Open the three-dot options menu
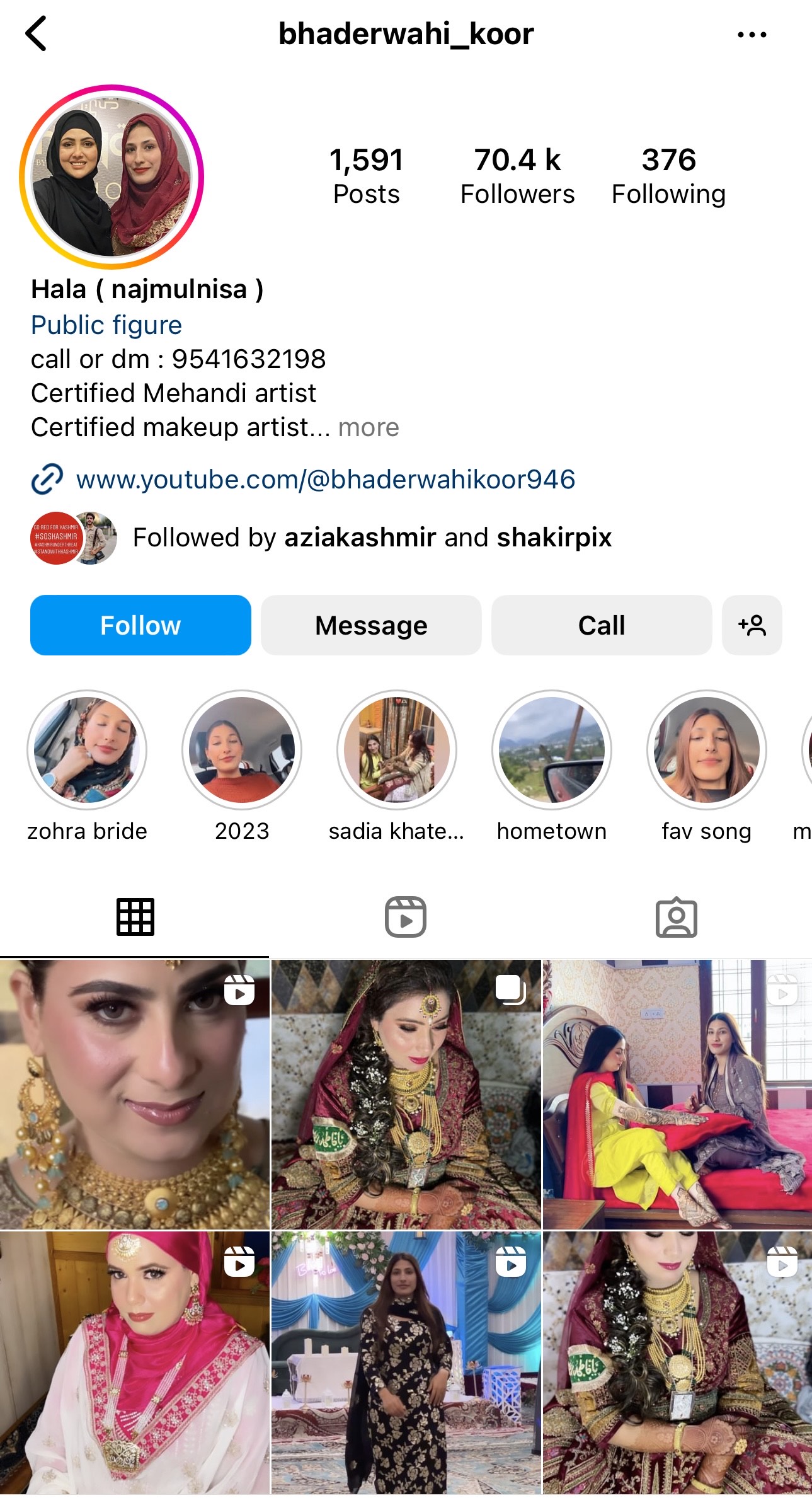This screenshot has height=1498, width=812. (752, 35)
